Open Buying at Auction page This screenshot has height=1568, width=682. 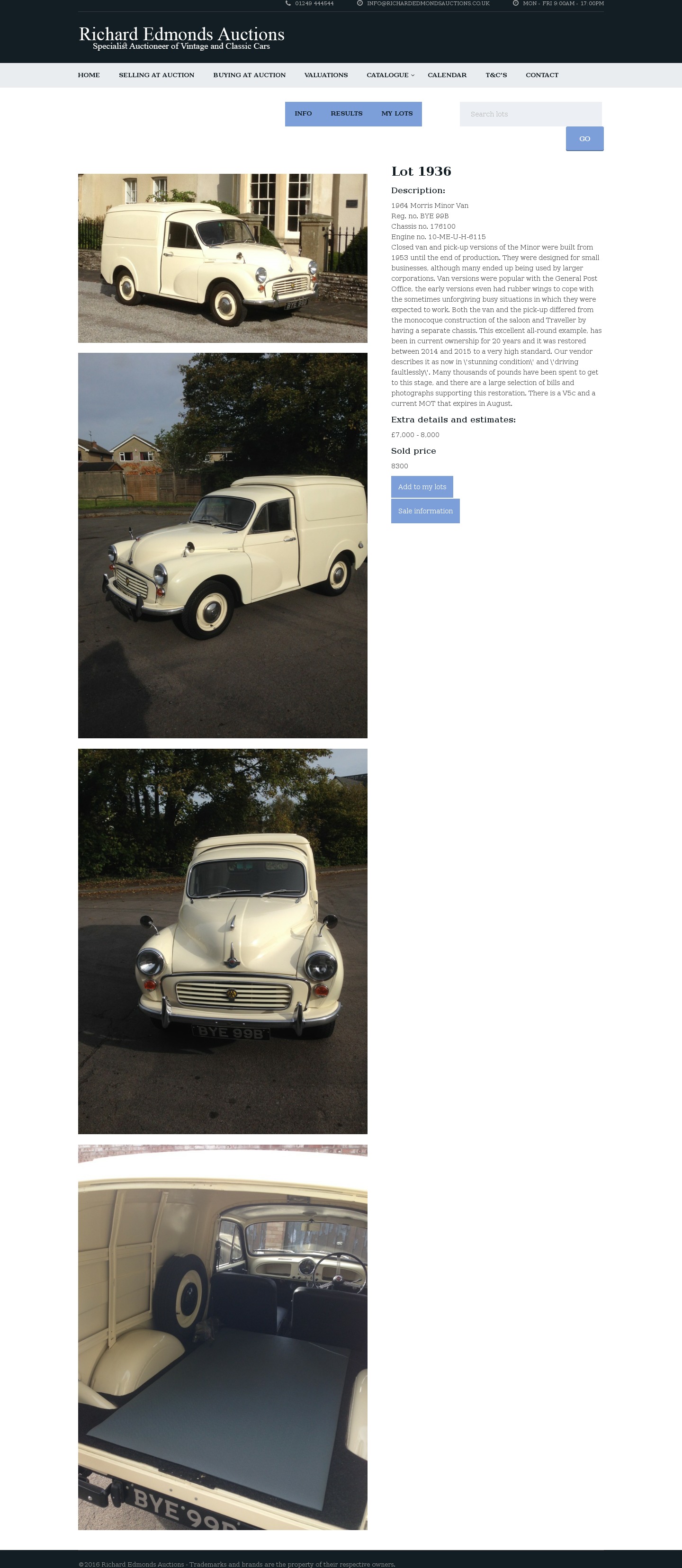(249, 75)
